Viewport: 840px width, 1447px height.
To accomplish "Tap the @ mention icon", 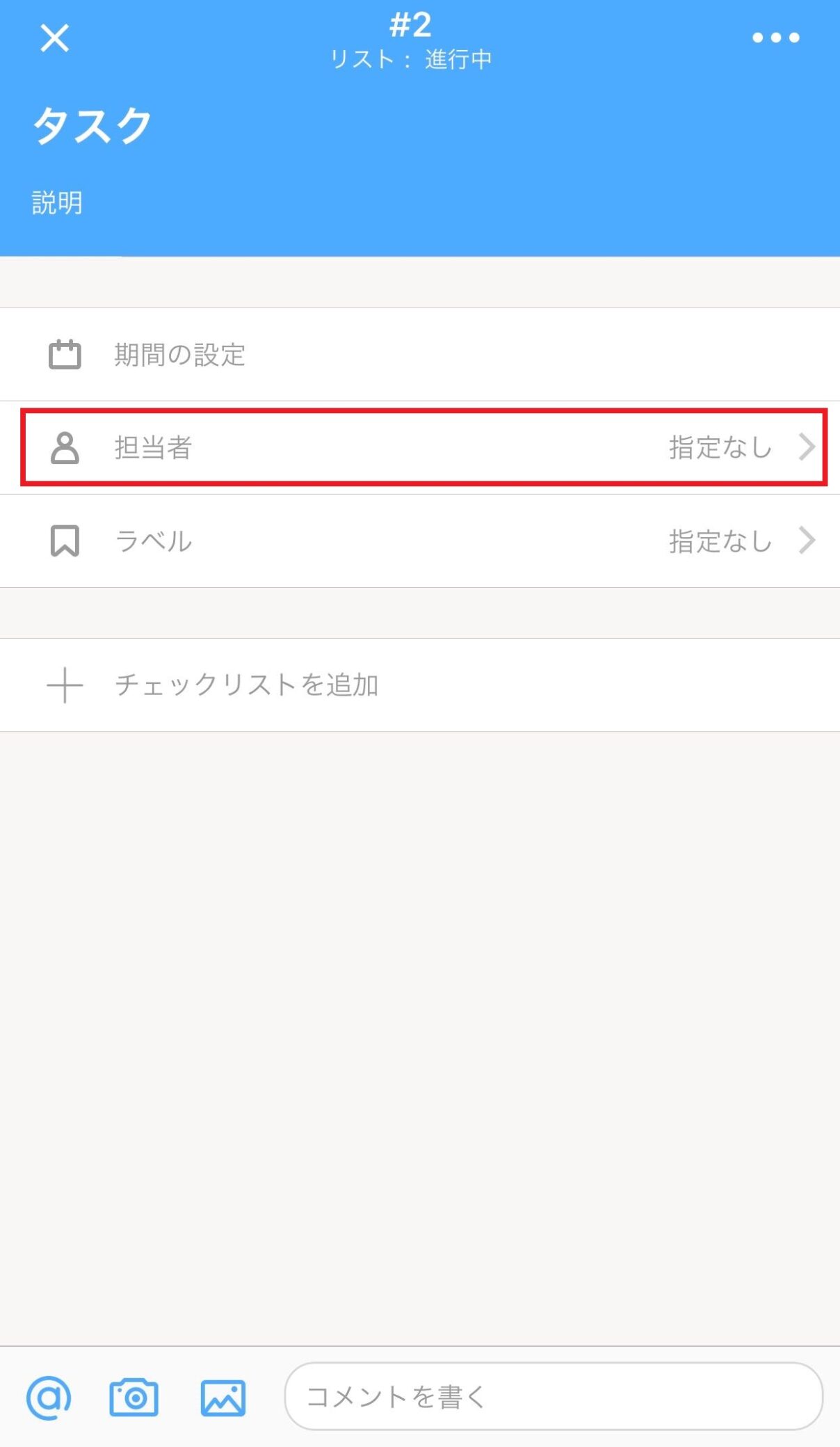I will coord(49,1397).
